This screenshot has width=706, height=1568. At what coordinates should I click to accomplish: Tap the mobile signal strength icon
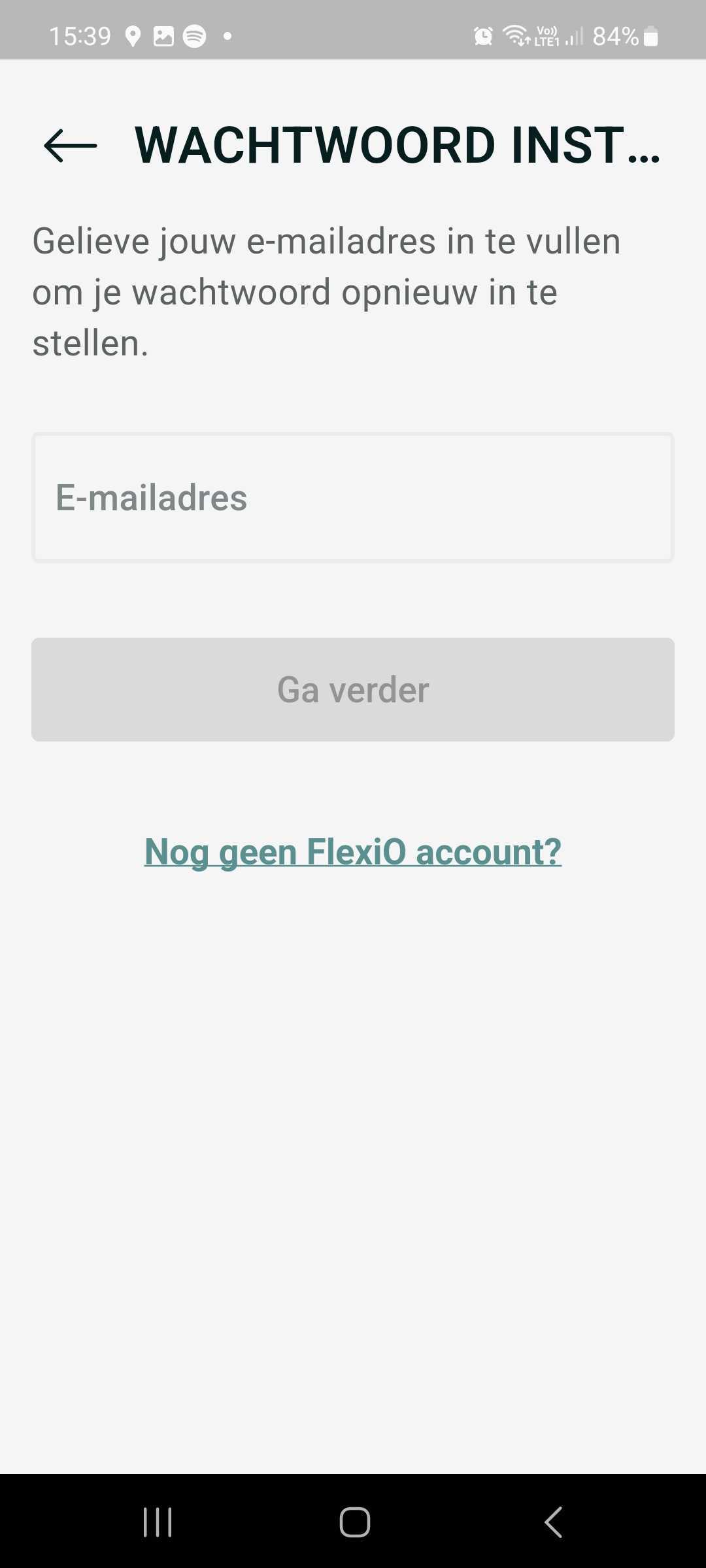coord(573,36)
